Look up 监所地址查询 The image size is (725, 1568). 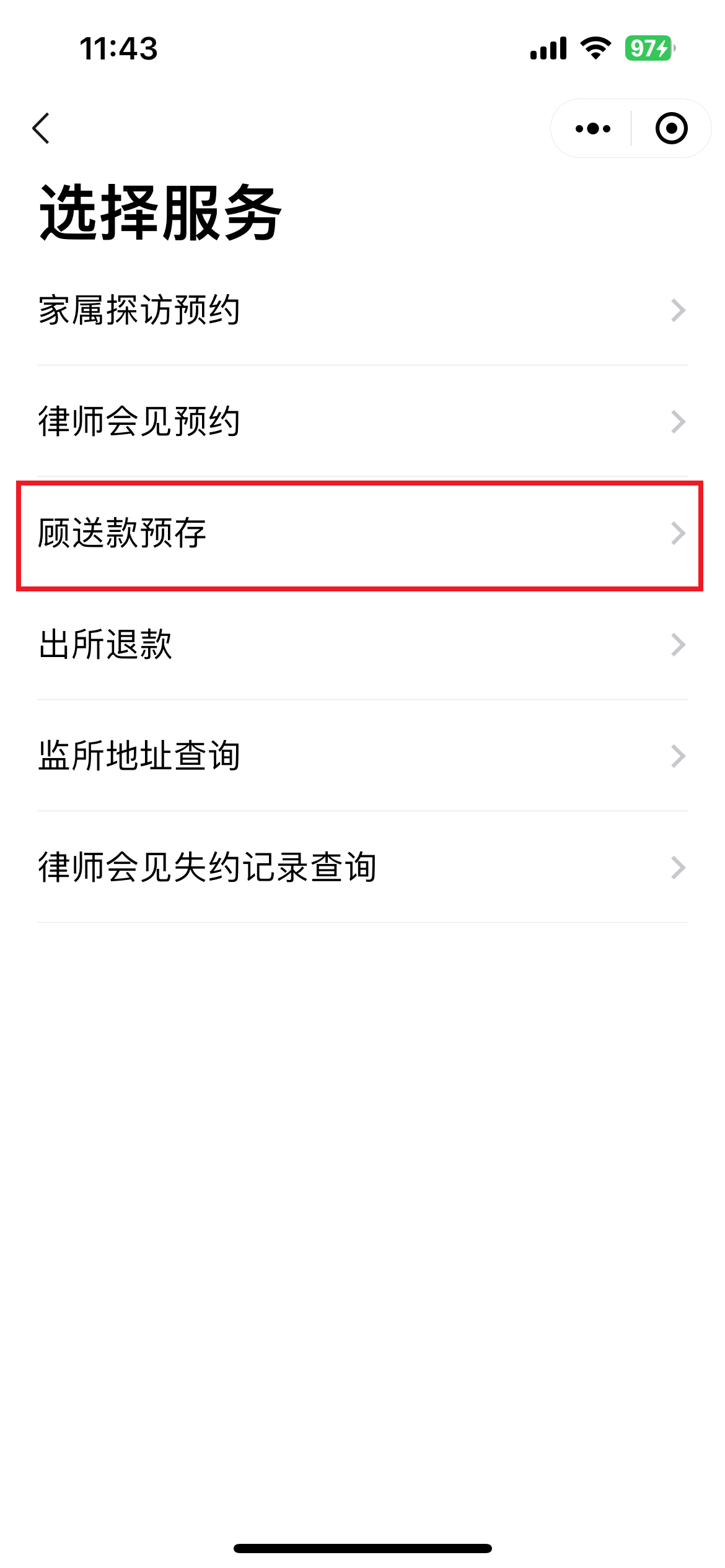(x=362, y=756)
